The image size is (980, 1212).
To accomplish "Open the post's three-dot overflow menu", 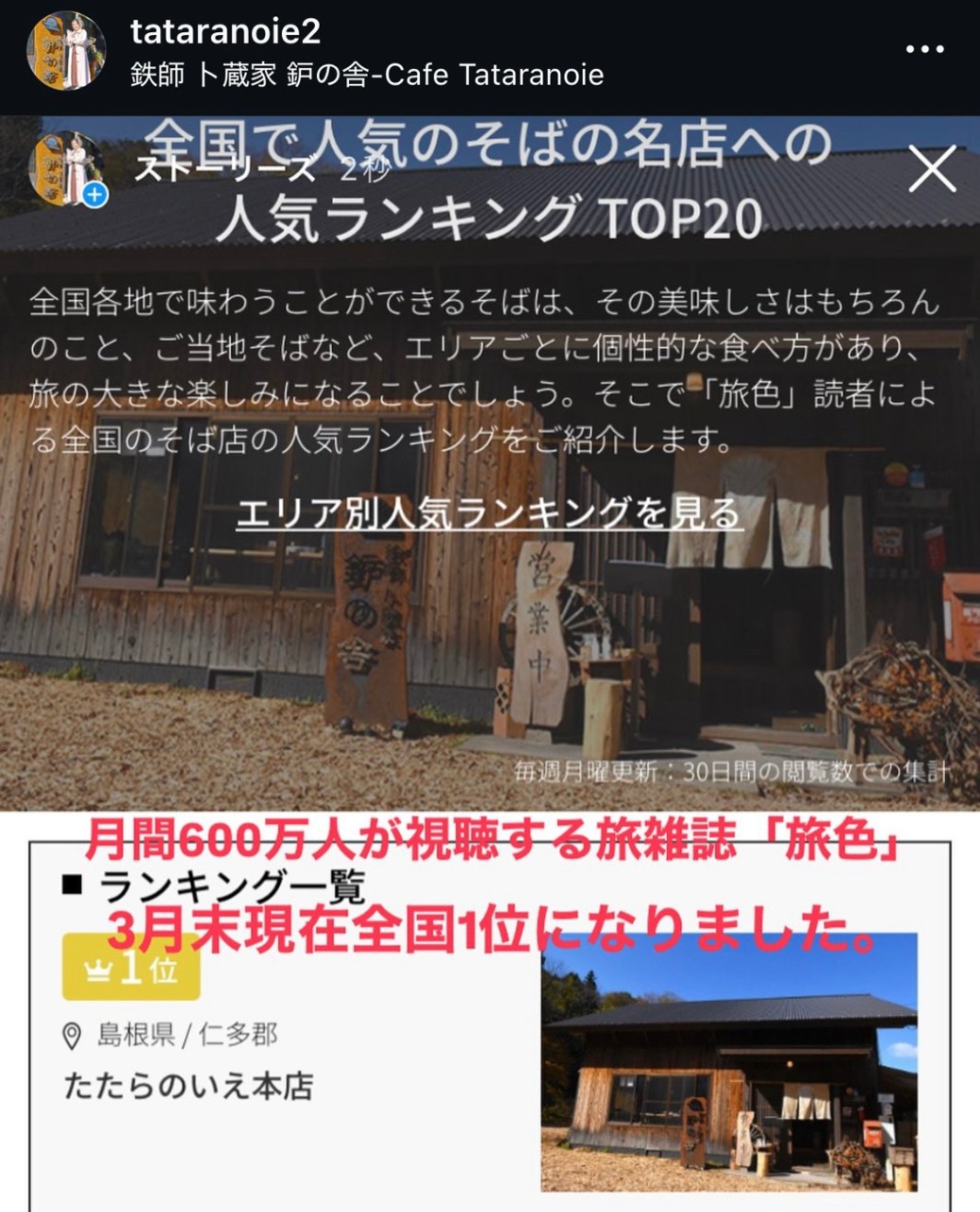I will pyautogui.click(x=925, y=50).
